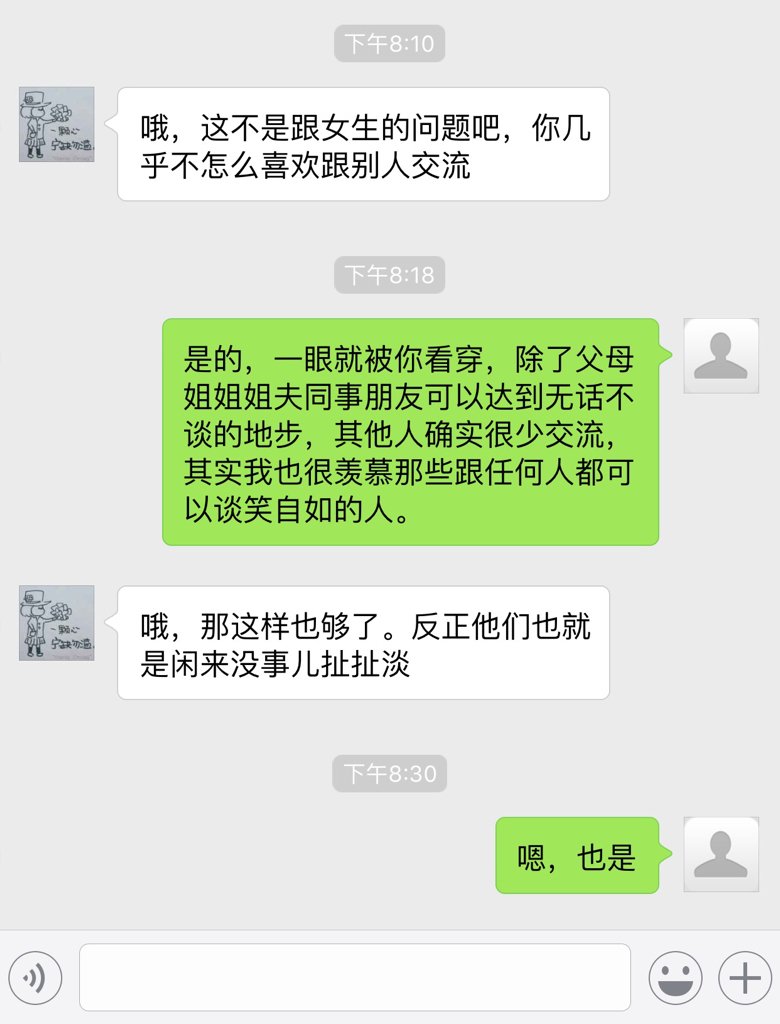Open the emoji sticker panel

pos(675,978)
